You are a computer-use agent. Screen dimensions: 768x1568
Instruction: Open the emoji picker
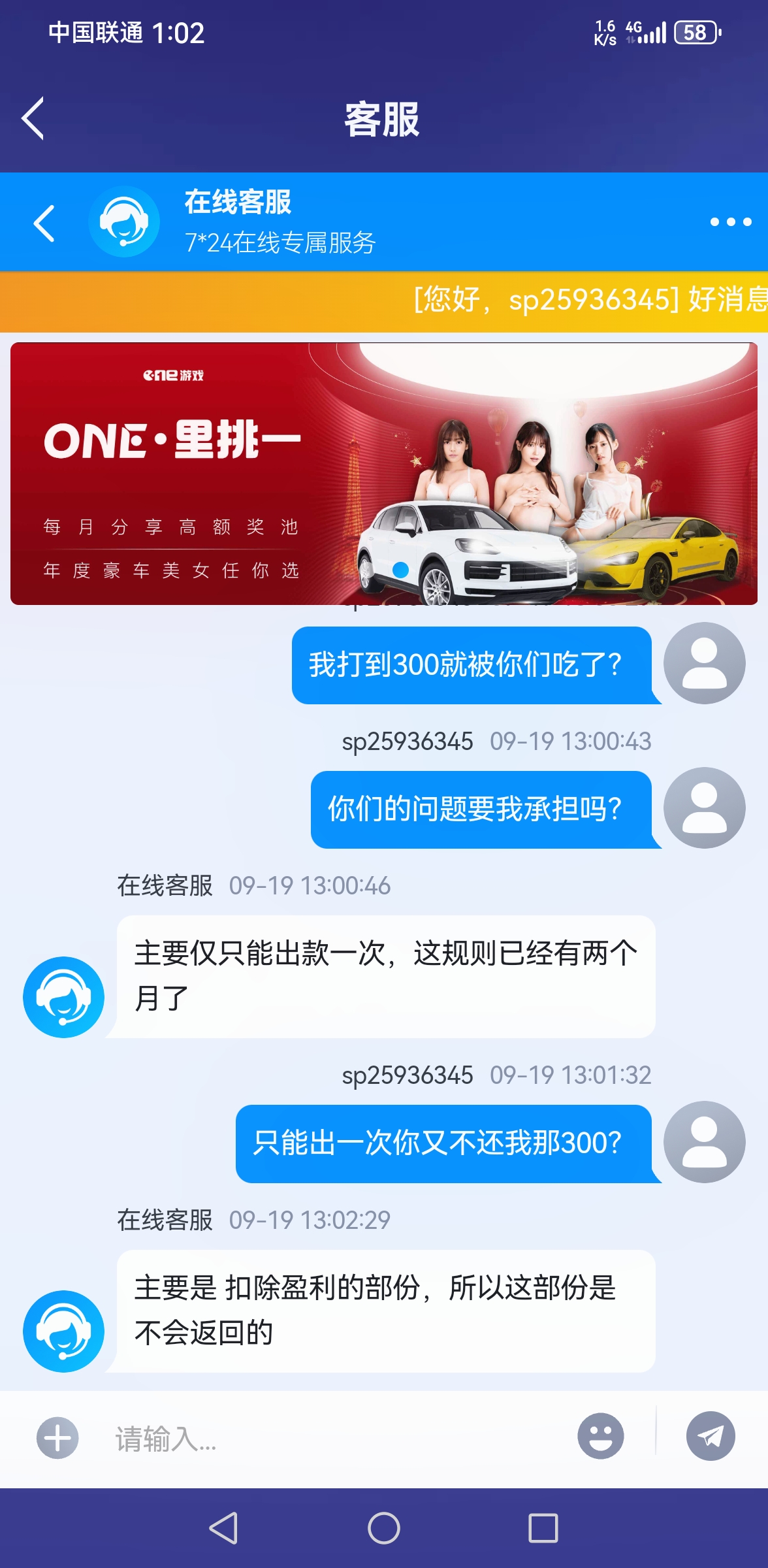pyautogui.click(x=600, y=1437)
